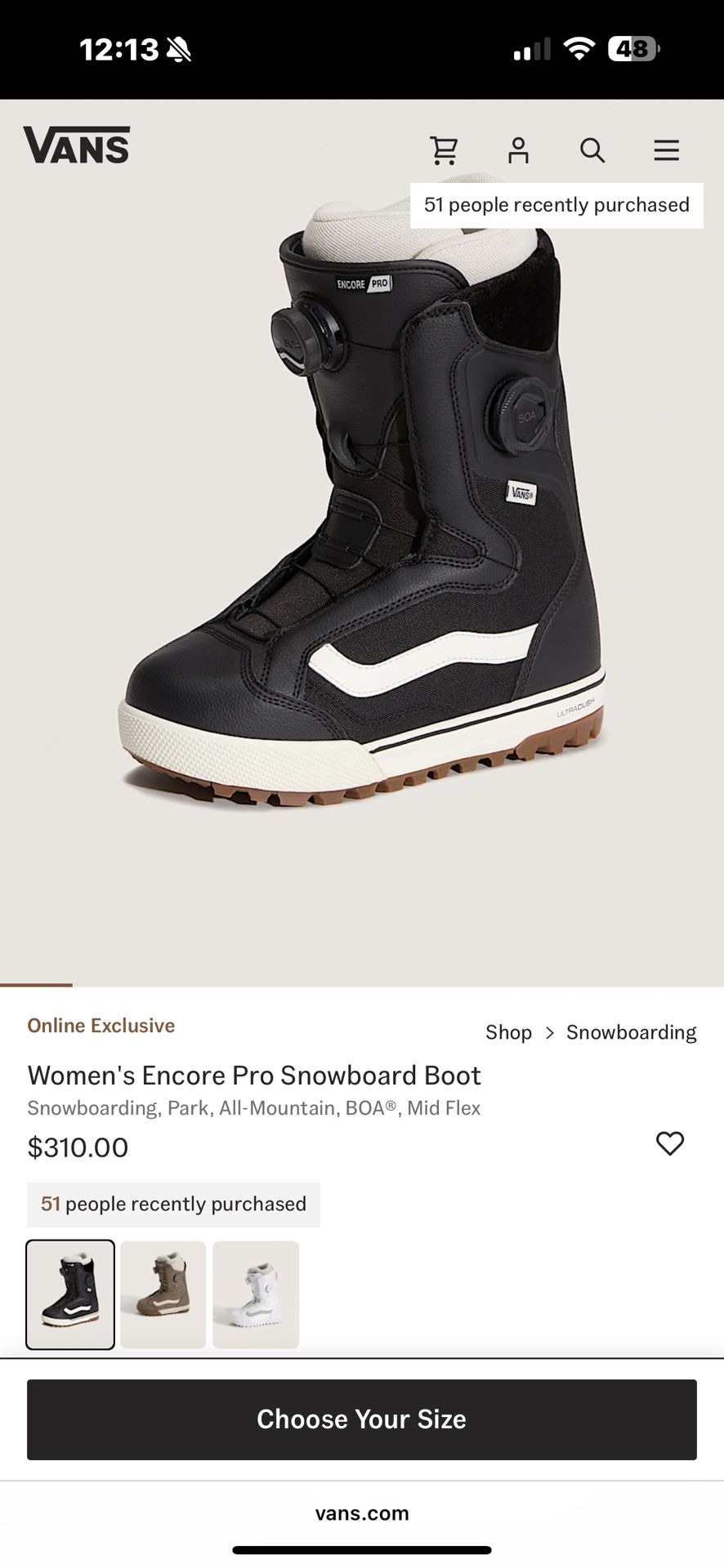
Task: Open the search icon
Action: (x=592, y=150)
